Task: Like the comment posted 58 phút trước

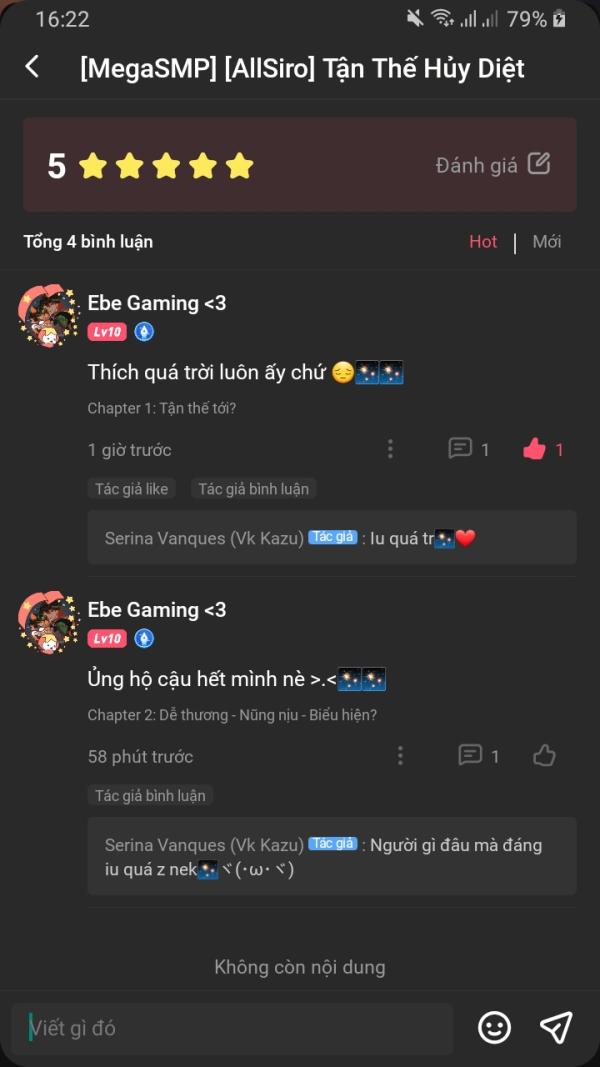Action: [x=544, y=755]
